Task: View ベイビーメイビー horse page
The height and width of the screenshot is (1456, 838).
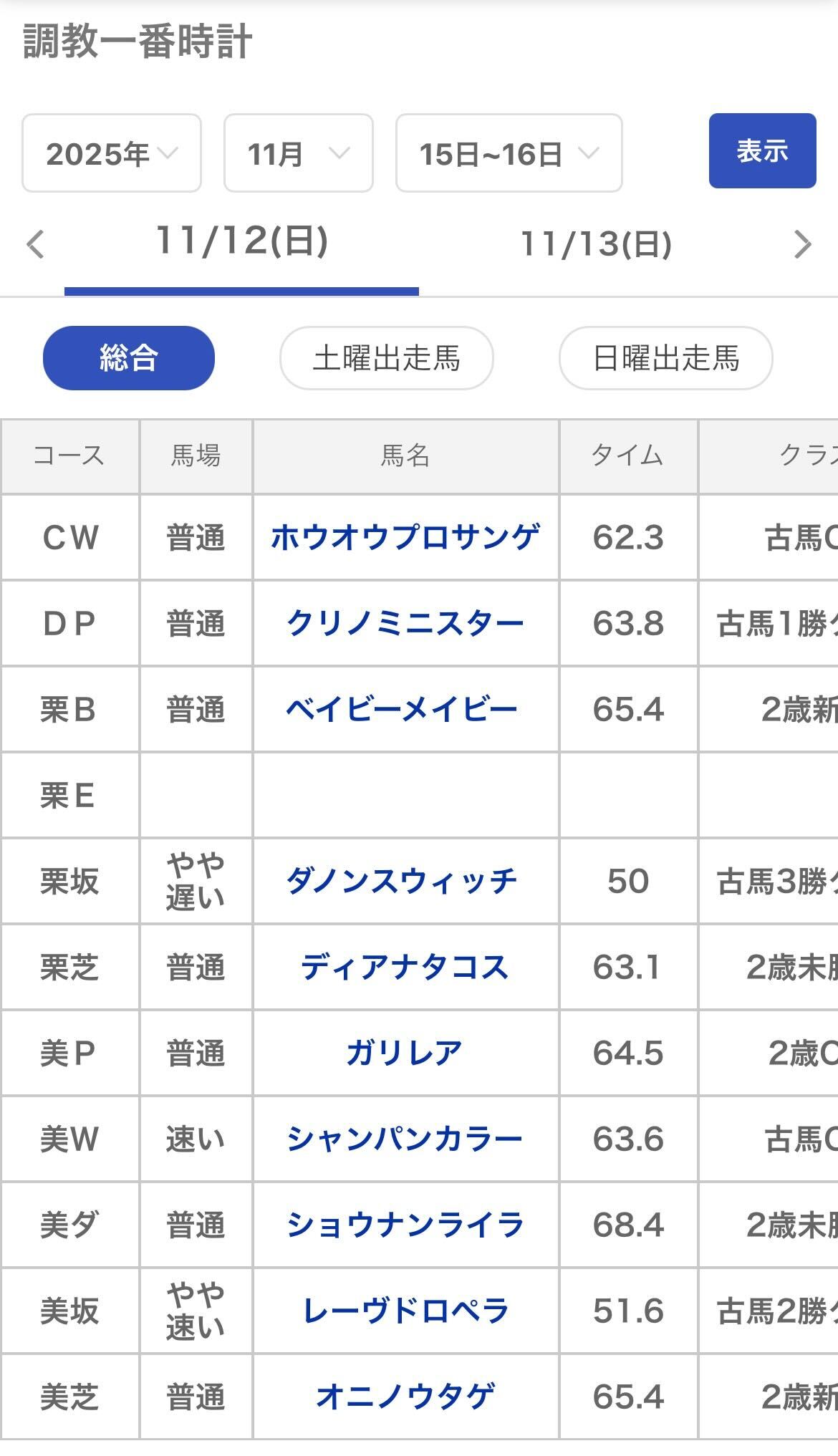Action: coord(401,709)
